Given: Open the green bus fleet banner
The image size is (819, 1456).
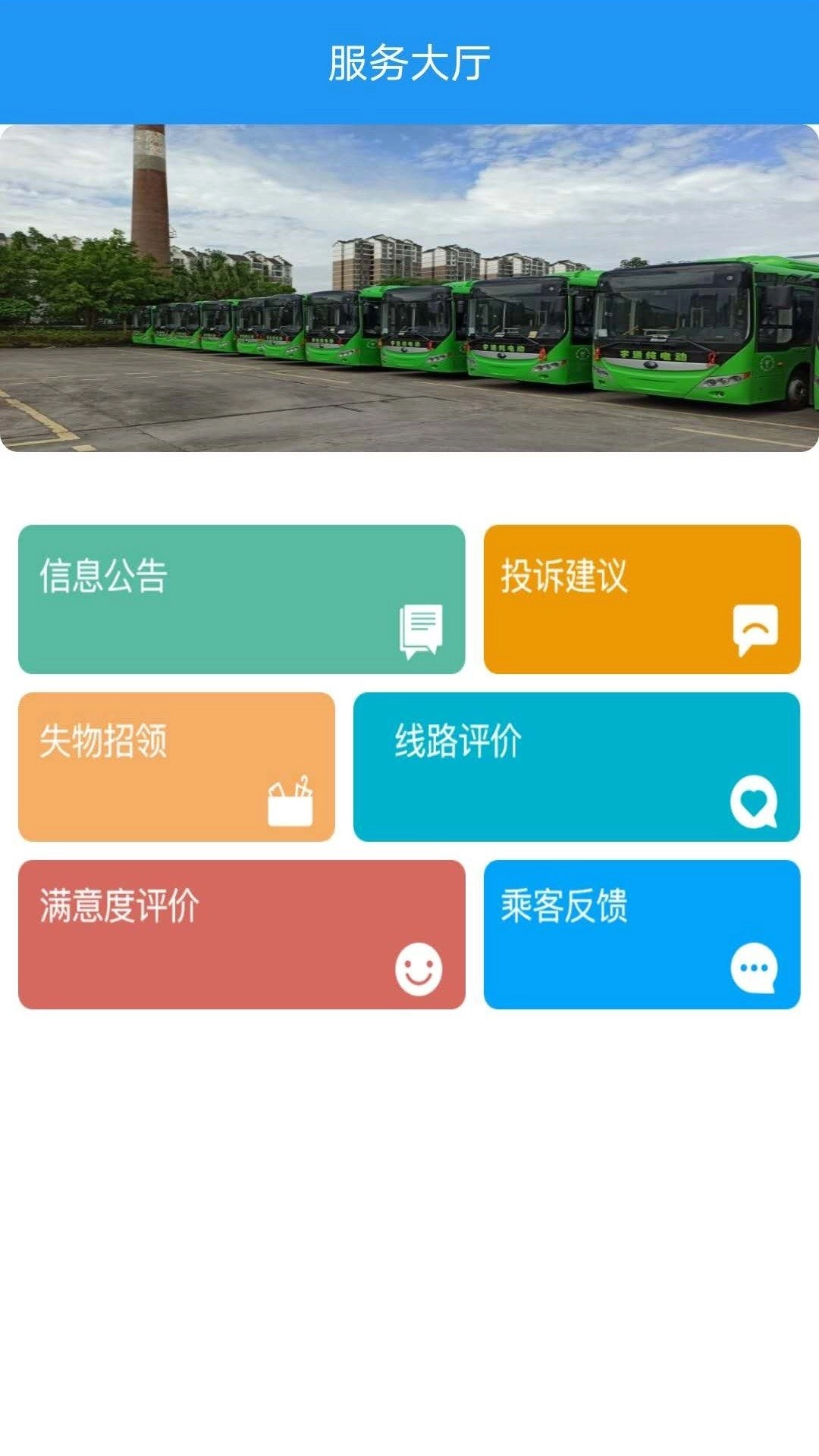Looking at the screenshot, I should pos(409,288).
